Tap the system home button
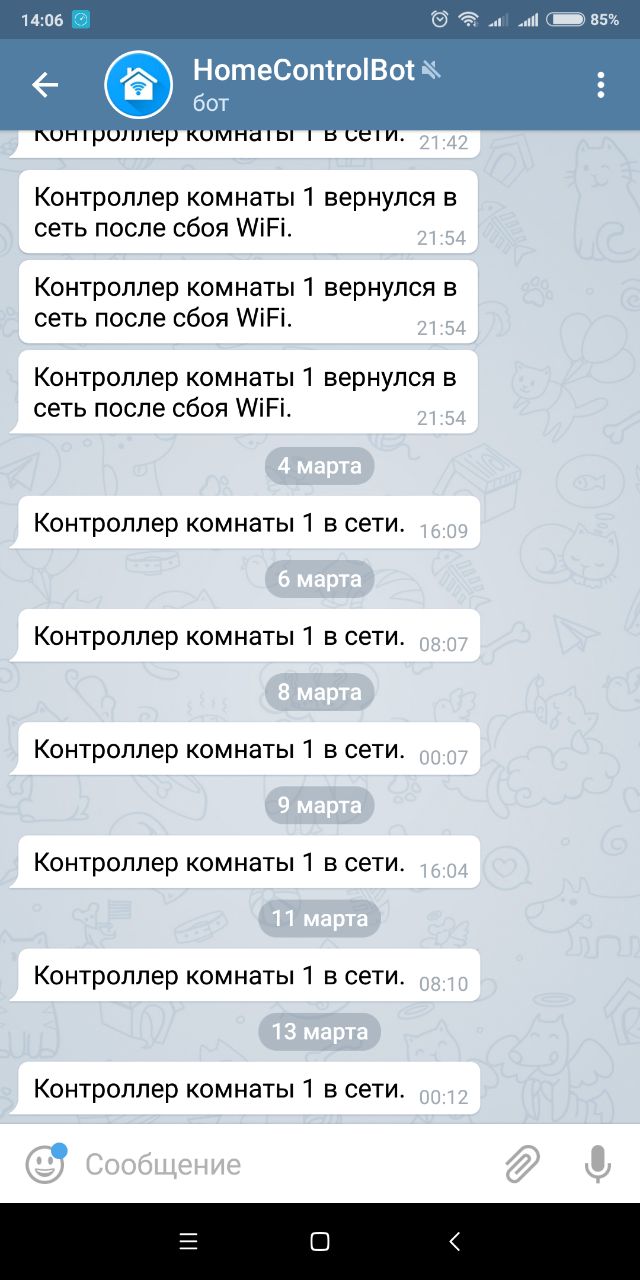This screenshot has height=1280, width=640. click(320, 1241)
